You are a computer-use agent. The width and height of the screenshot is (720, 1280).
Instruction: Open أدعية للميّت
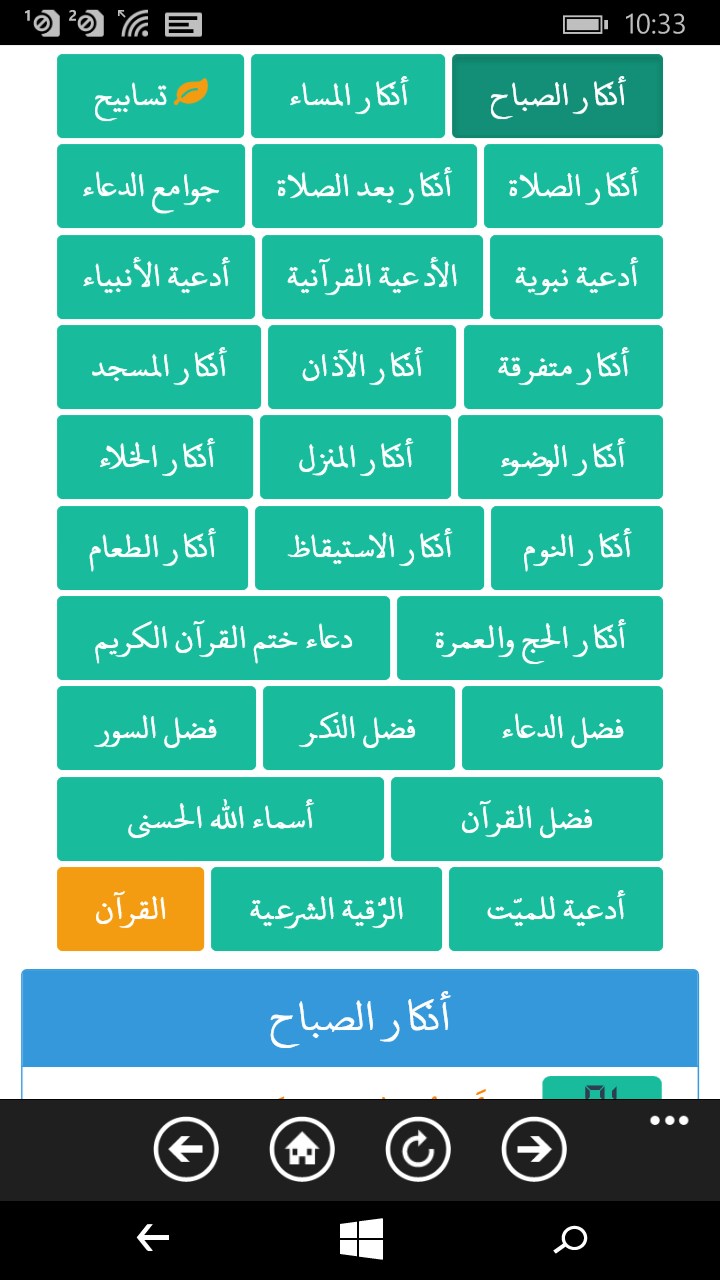(555, 909)
